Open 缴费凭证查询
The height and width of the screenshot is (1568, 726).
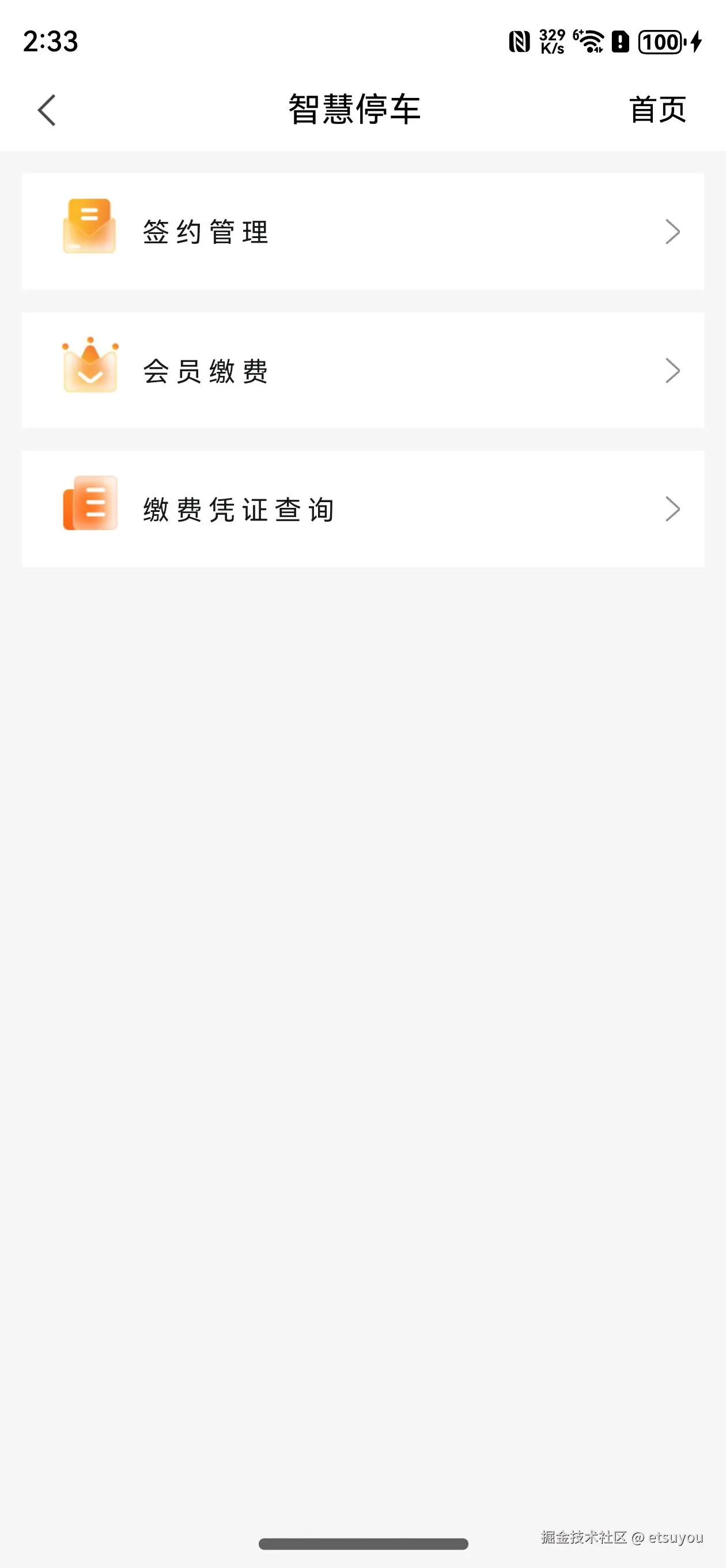[362, 509]
